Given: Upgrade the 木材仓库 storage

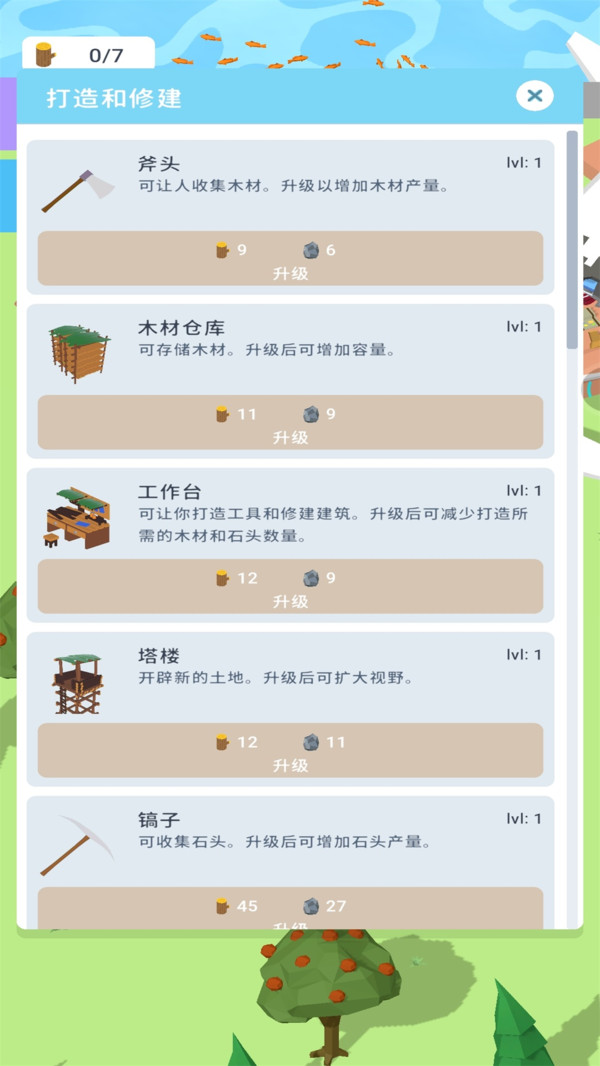Looking at the screenshot, I should 290,423.
